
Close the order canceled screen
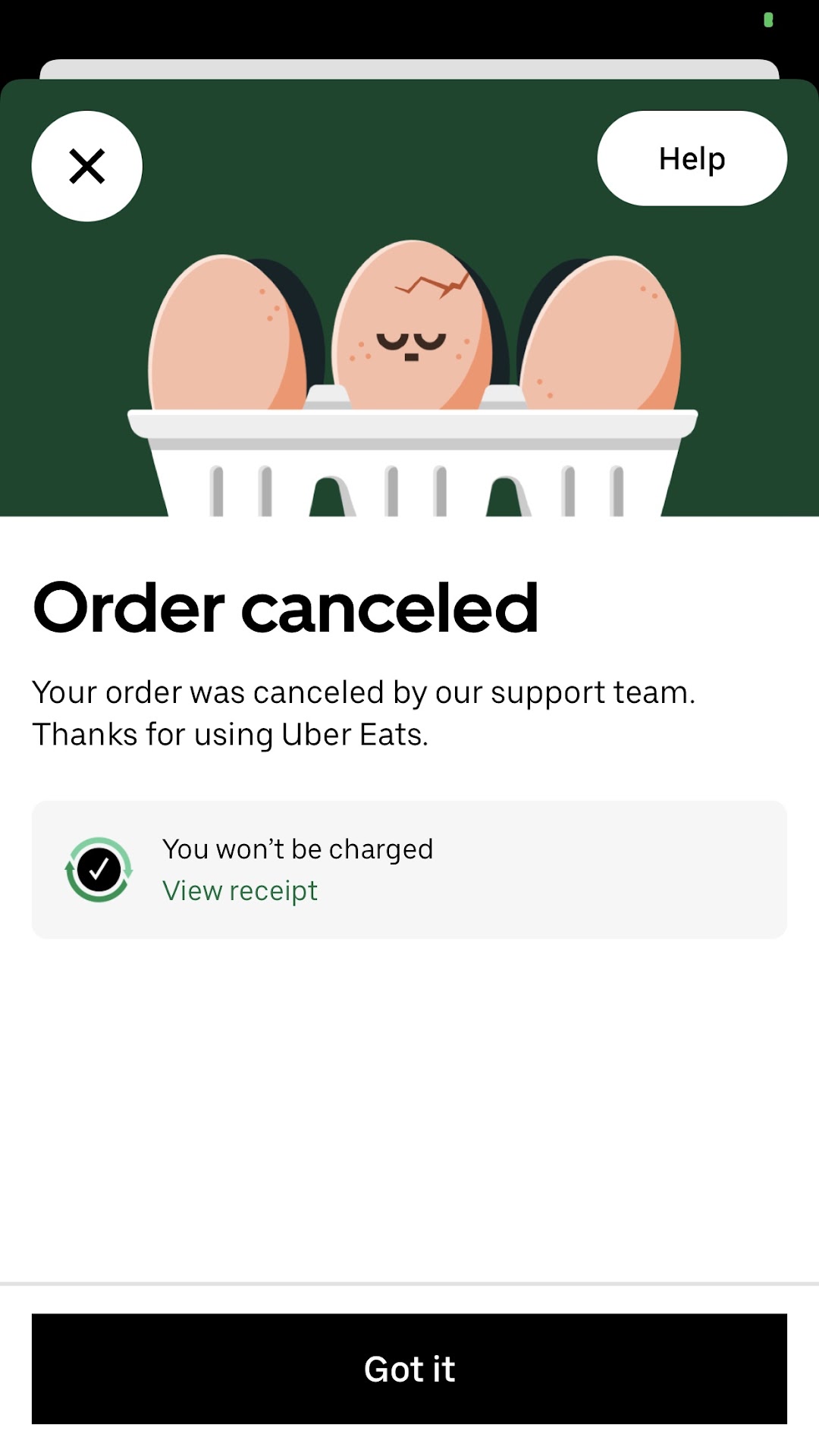[86, 166]
